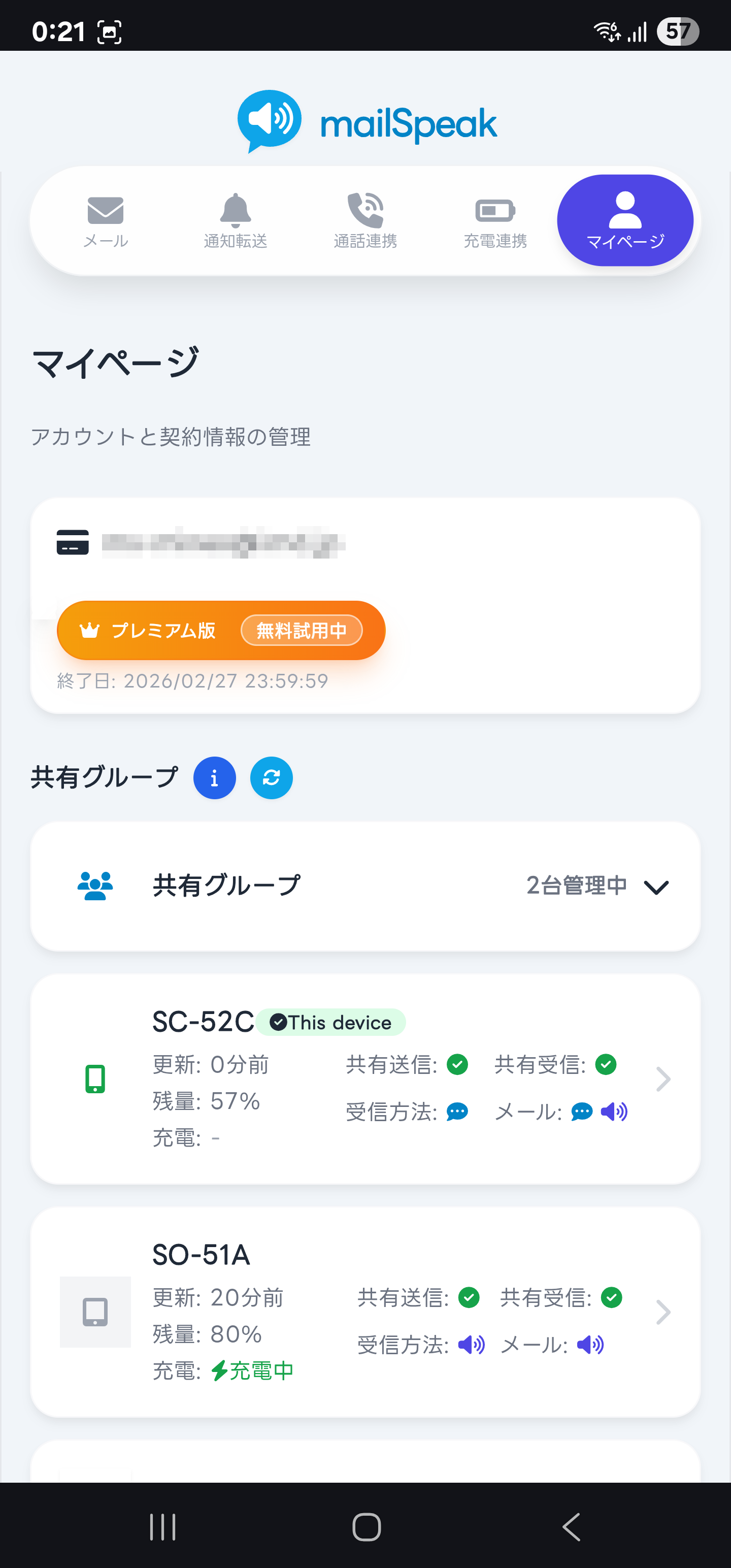Toggle 共有送信 for SC-52C
Image resolution: width=731 pixels, height=1568 pixels.
458,1064
